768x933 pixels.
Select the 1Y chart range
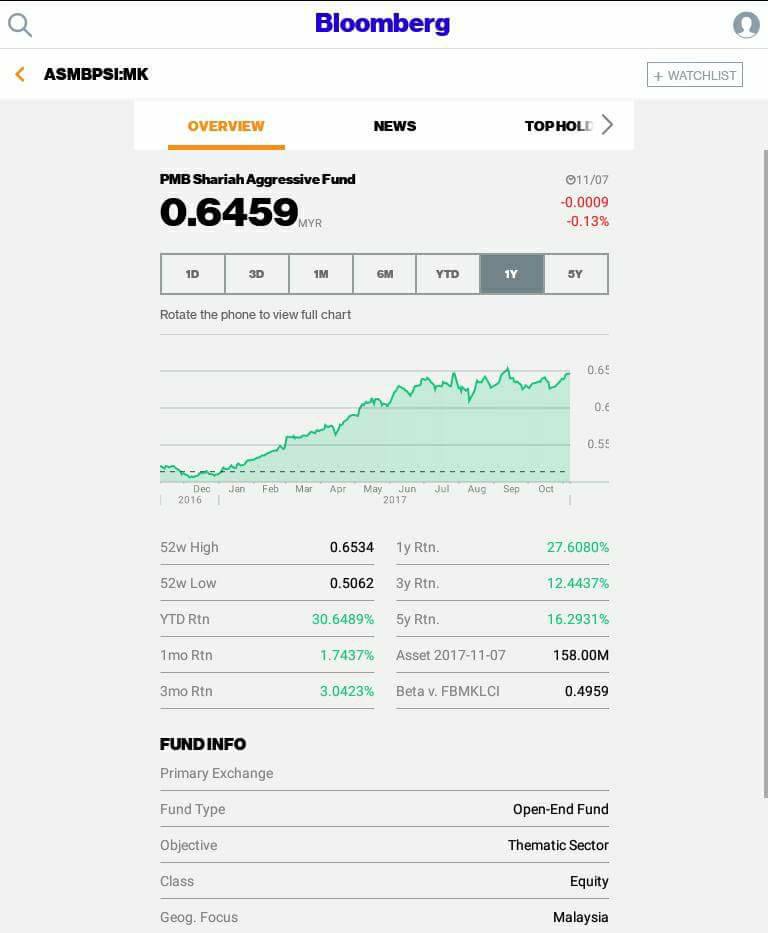click(511, 274)
